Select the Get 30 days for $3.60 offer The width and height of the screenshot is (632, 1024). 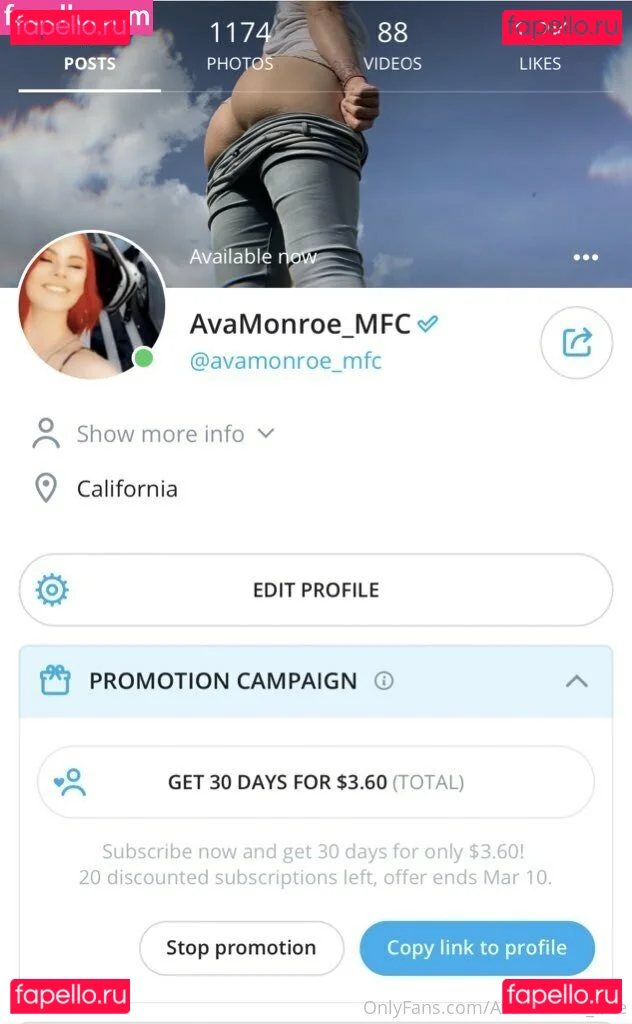315,782
